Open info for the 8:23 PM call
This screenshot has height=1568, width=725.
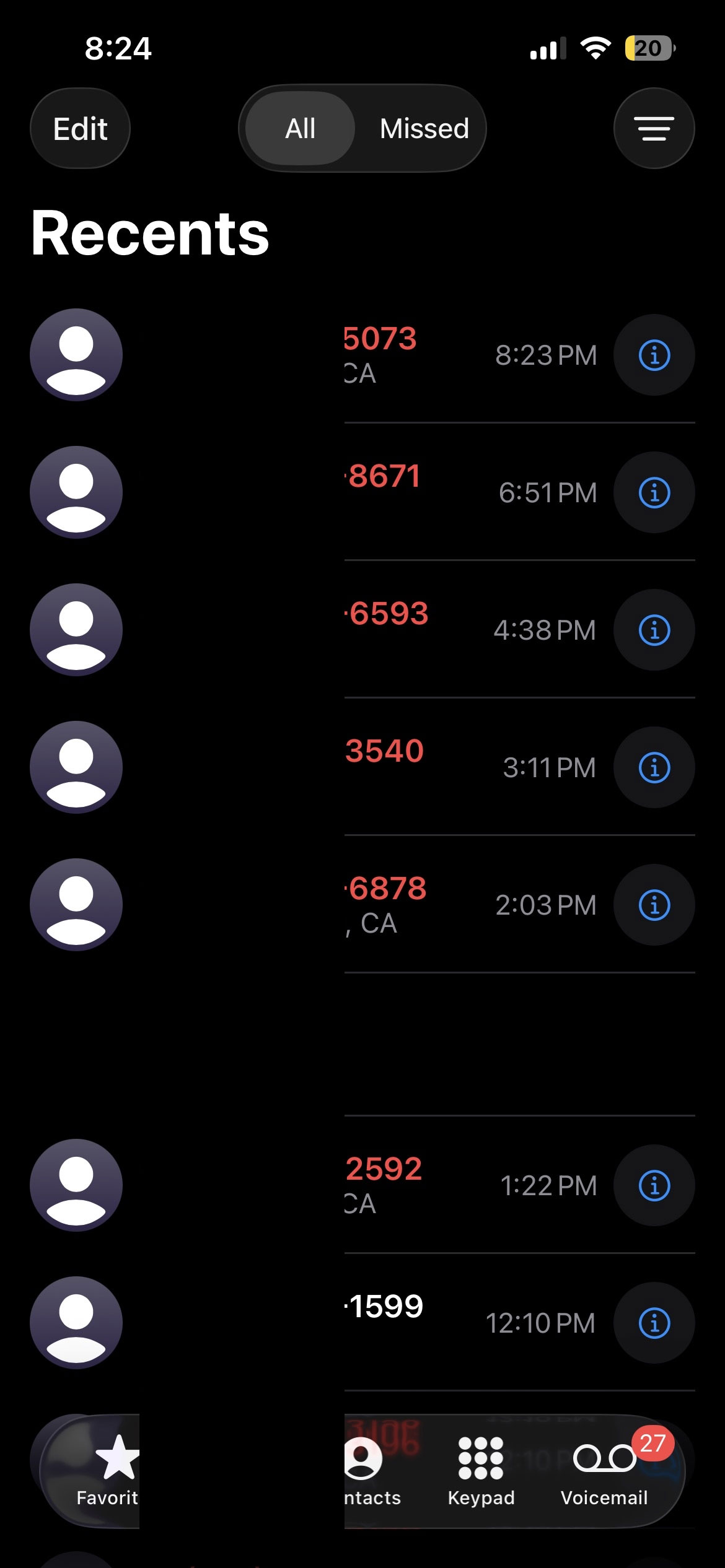654,355
